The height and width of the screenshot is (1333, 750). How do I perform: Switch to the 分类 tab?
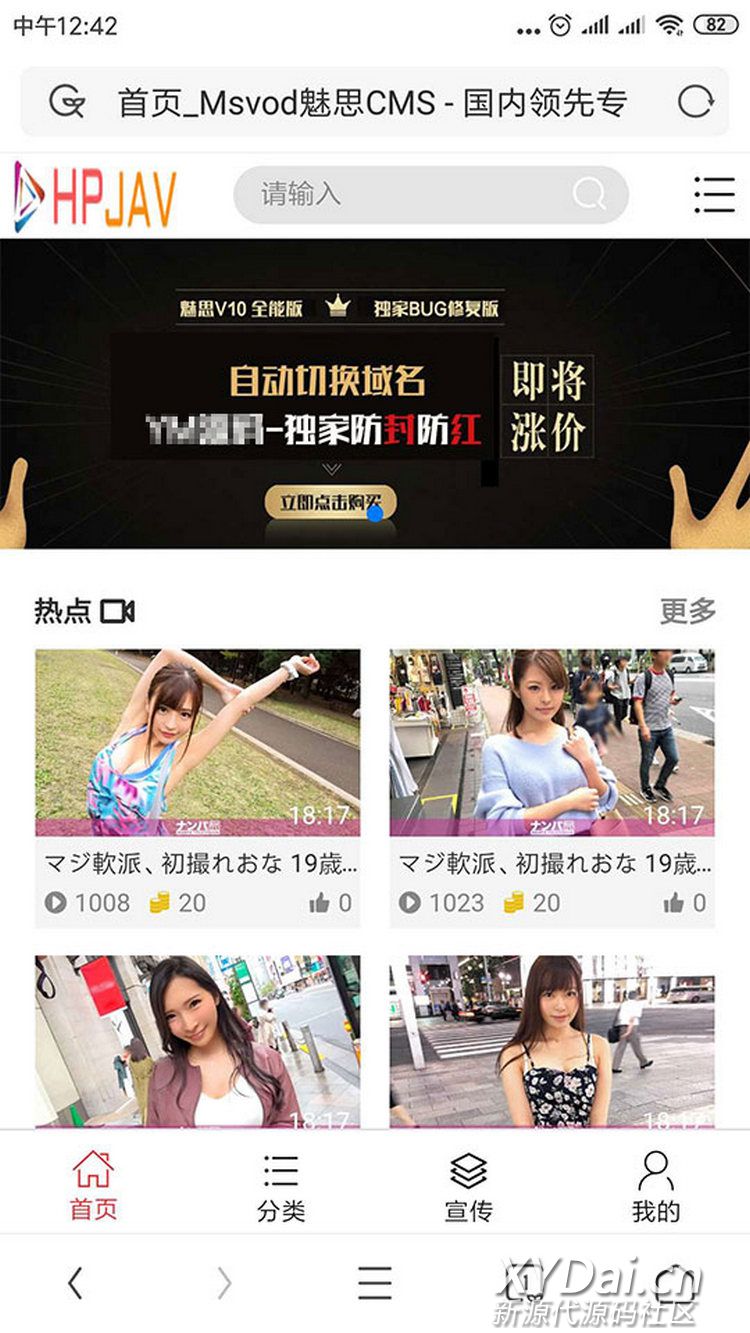(x=281, y=1185)
